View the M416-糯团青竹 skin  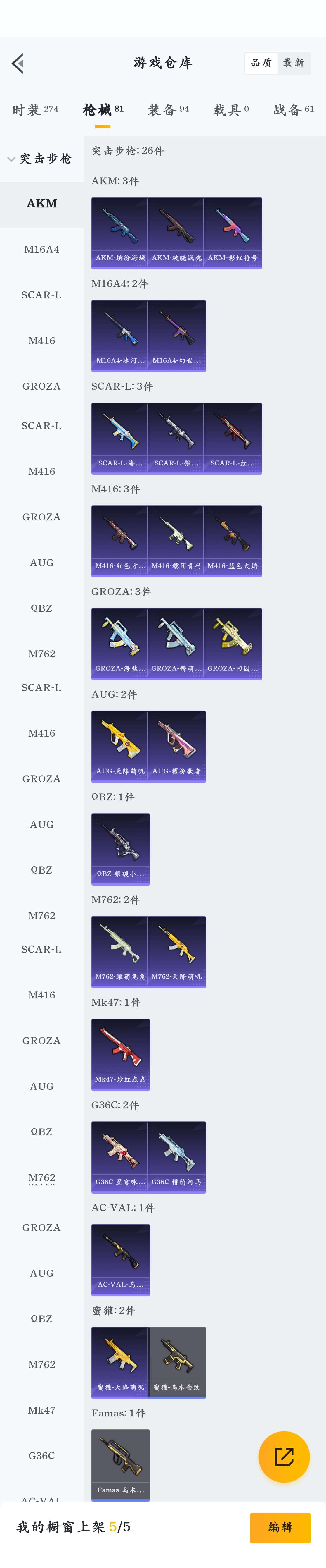click(x=176, y=541)
